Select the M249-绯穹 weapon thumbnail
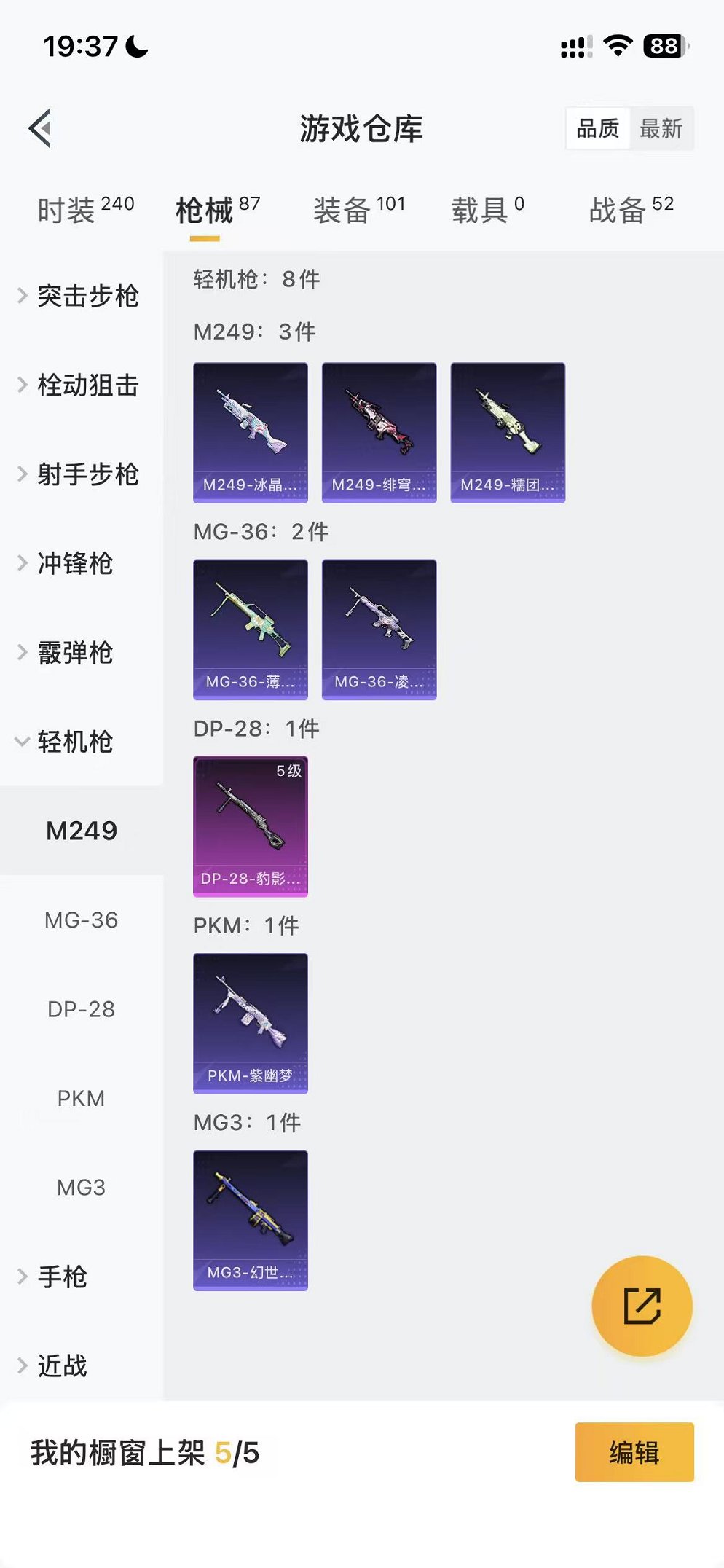Image resolution: width=724 pixels, height=1568 pixels. pos(379,431)
